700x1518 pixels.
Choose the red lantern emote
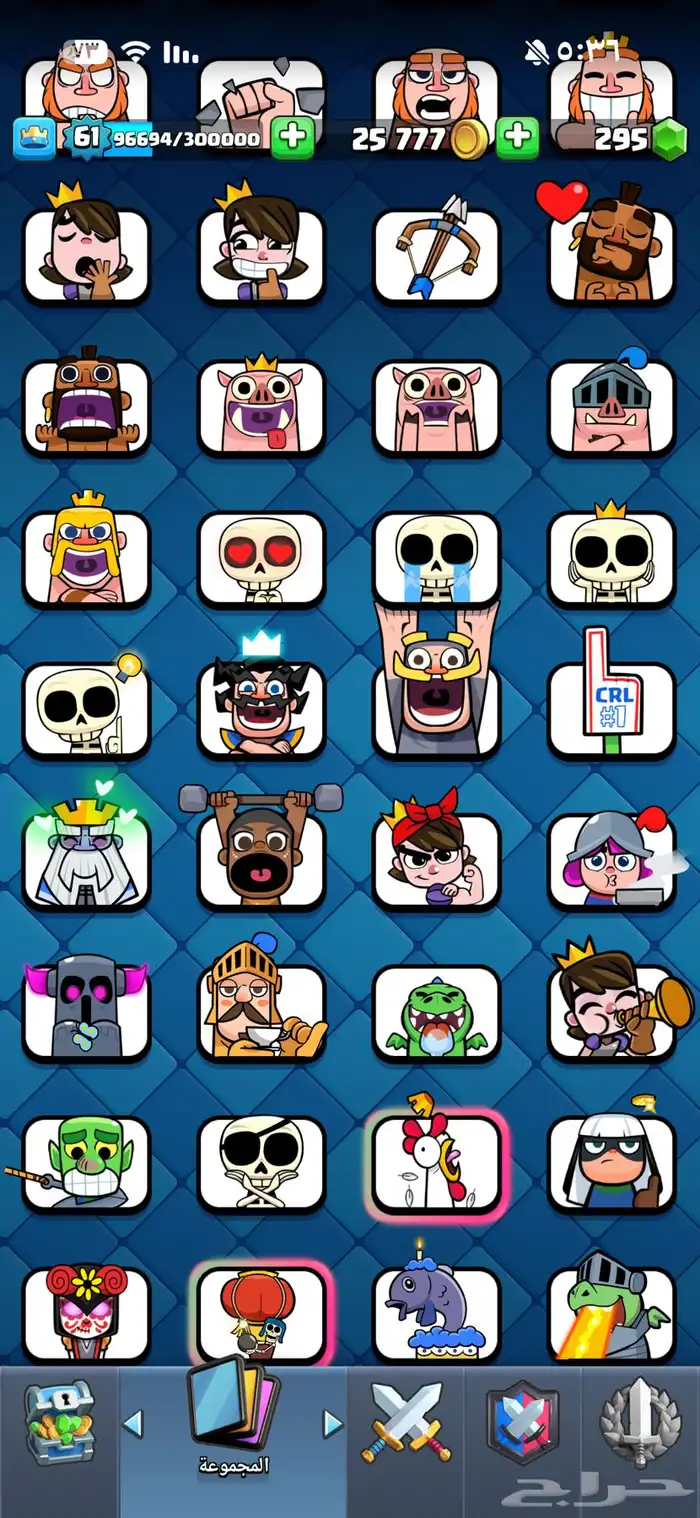pos(261,1313)
